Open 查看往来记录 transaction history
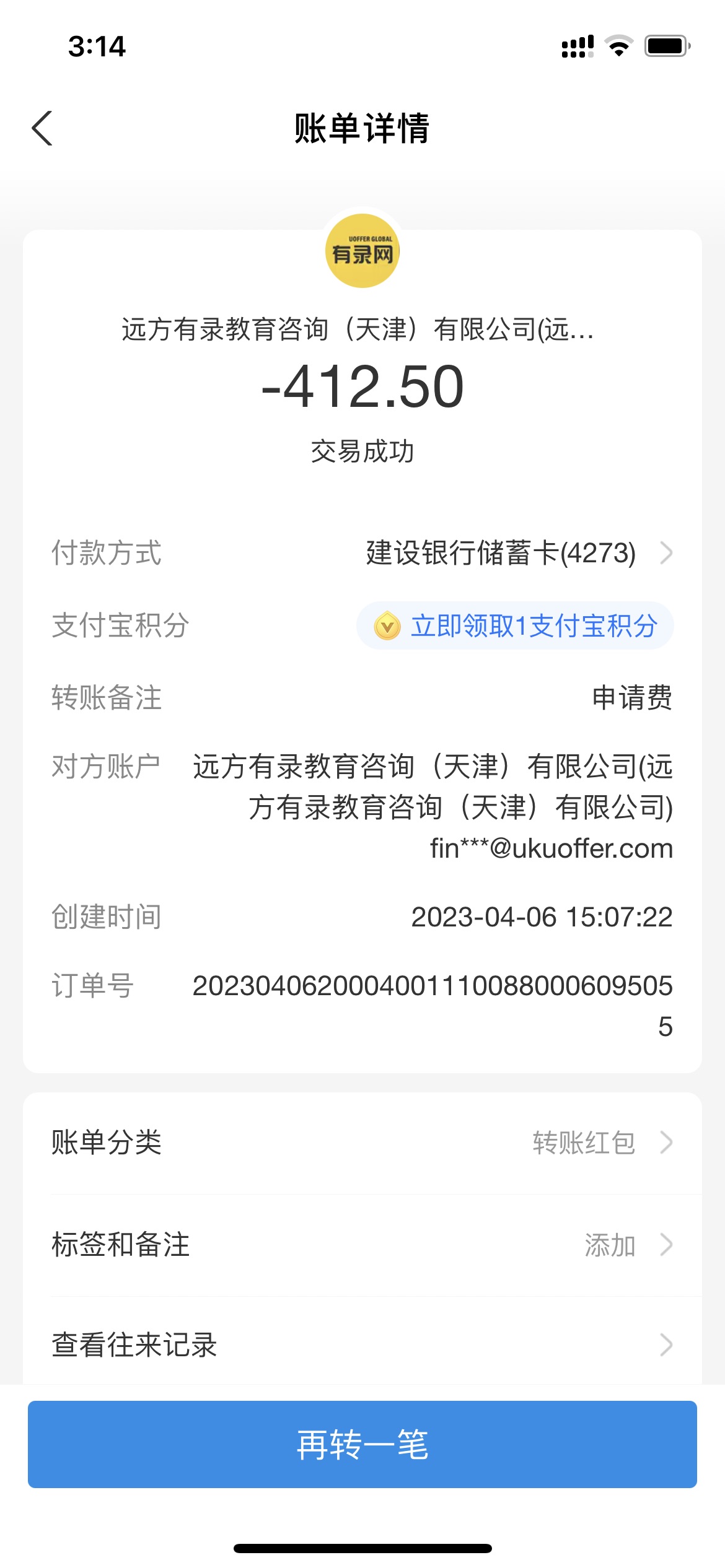 click(362, 1345)
